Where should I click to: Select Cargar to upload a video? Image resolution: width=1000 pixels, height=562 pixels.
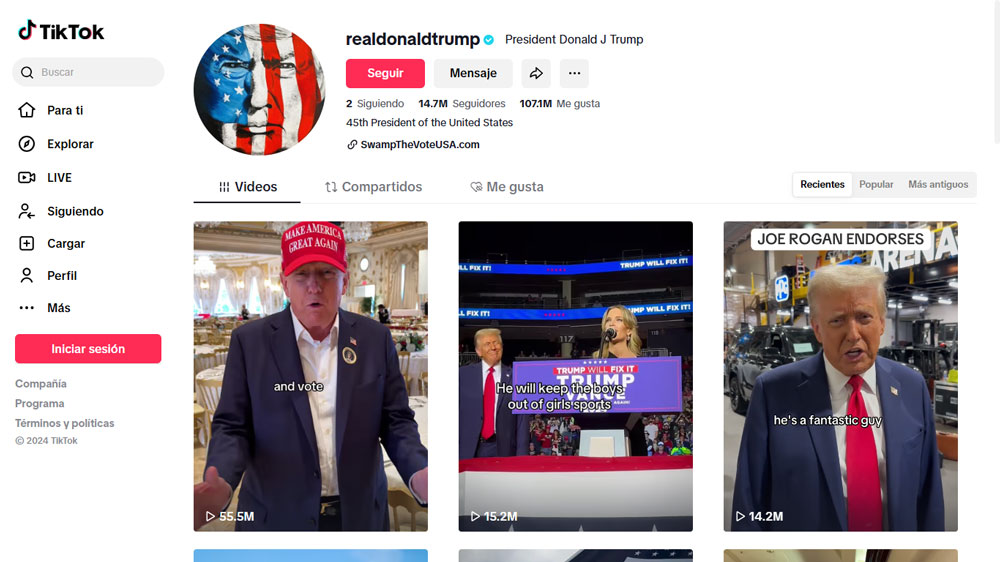(x=65, y=243)
